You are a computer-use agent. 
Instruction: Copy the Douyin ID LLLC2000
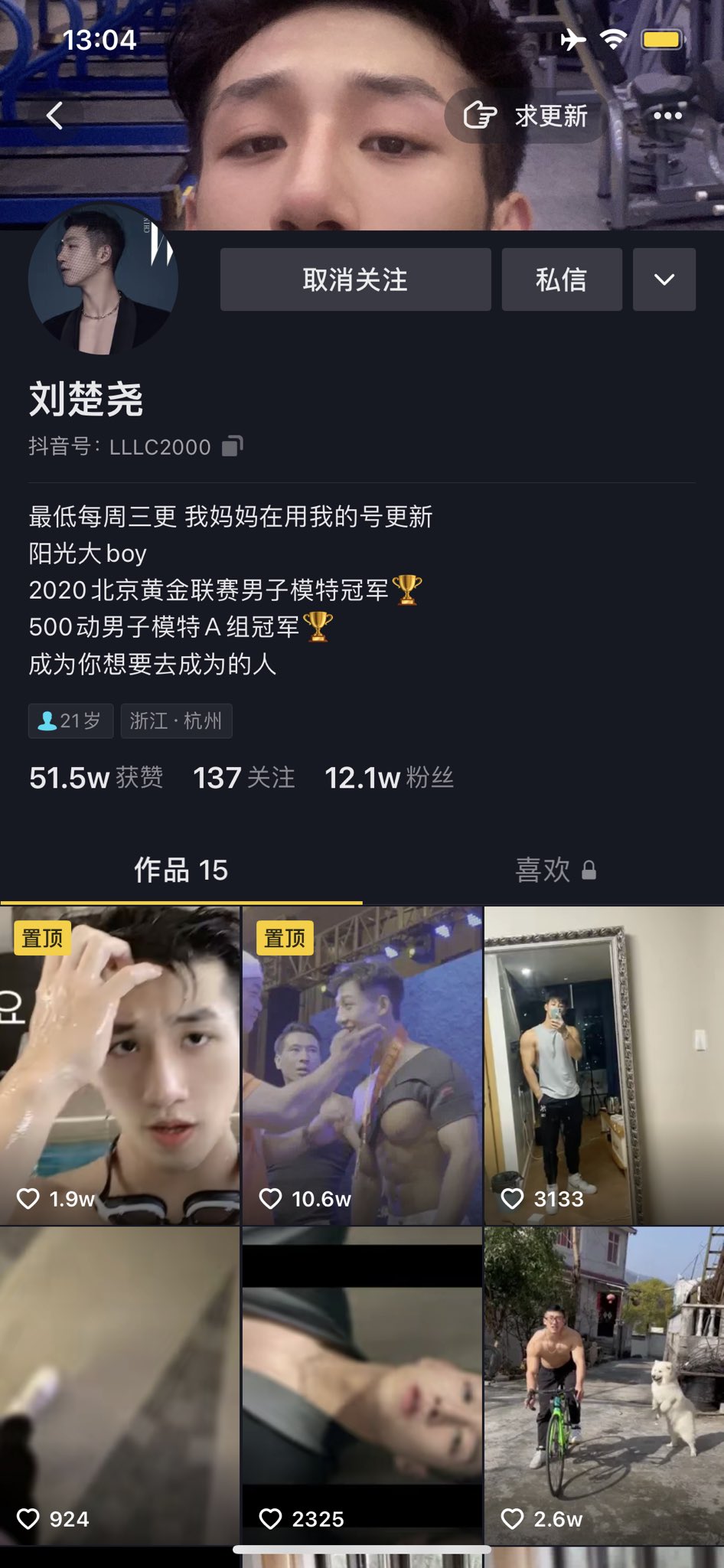(233, 446)
